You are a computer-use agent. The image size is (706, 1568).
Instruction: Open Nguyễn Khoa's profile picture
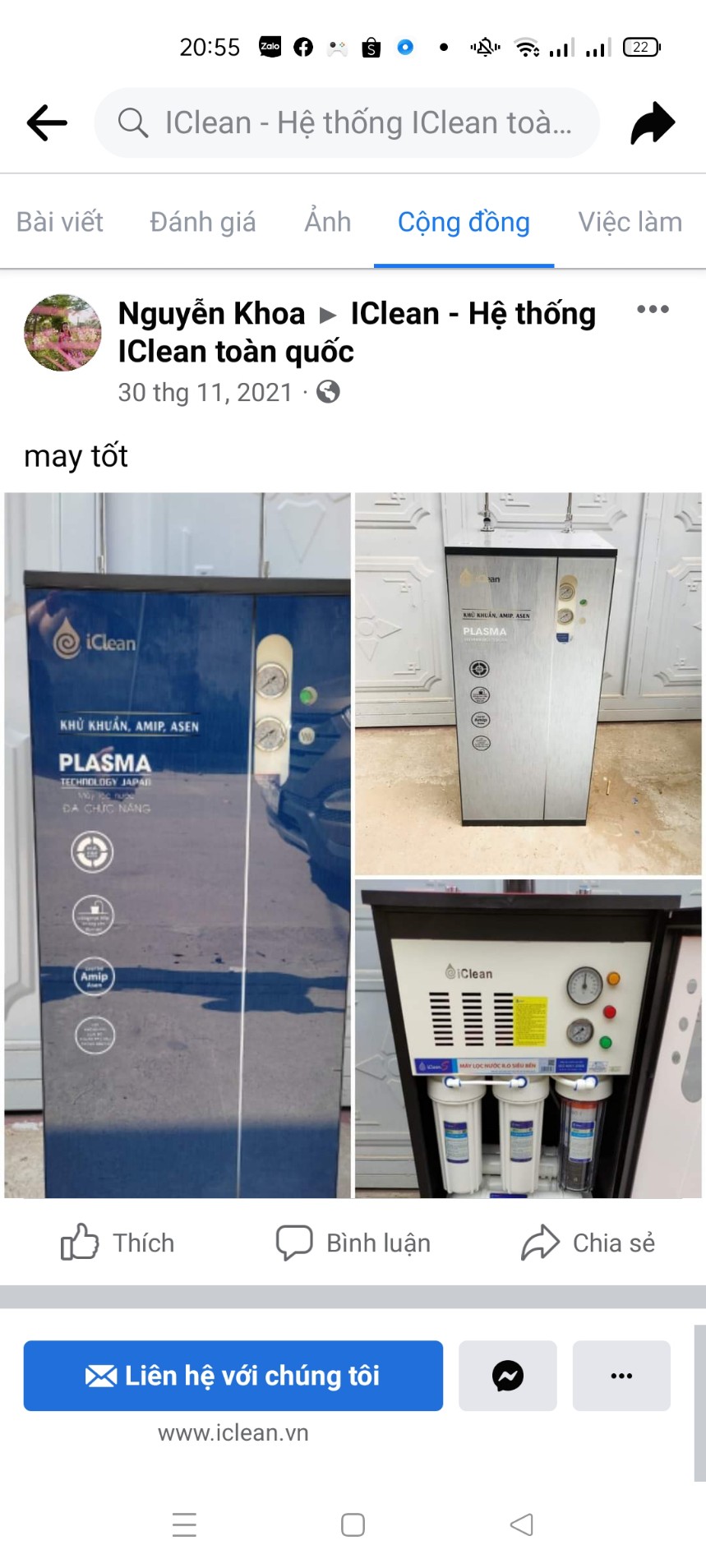[x=62, y=333]
